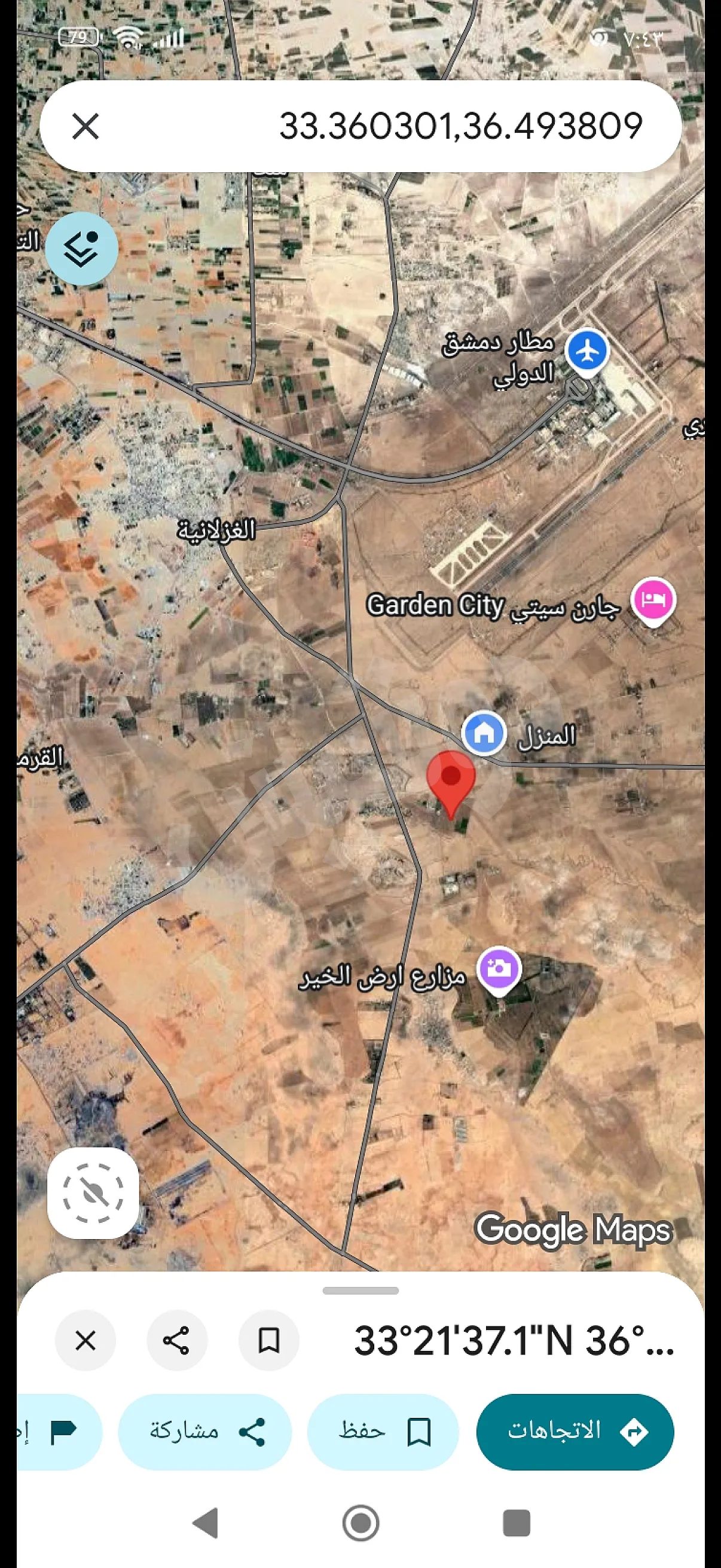Open the مزارع ارض الخير photo pin
721x1568 pixels.
point(499,968)
